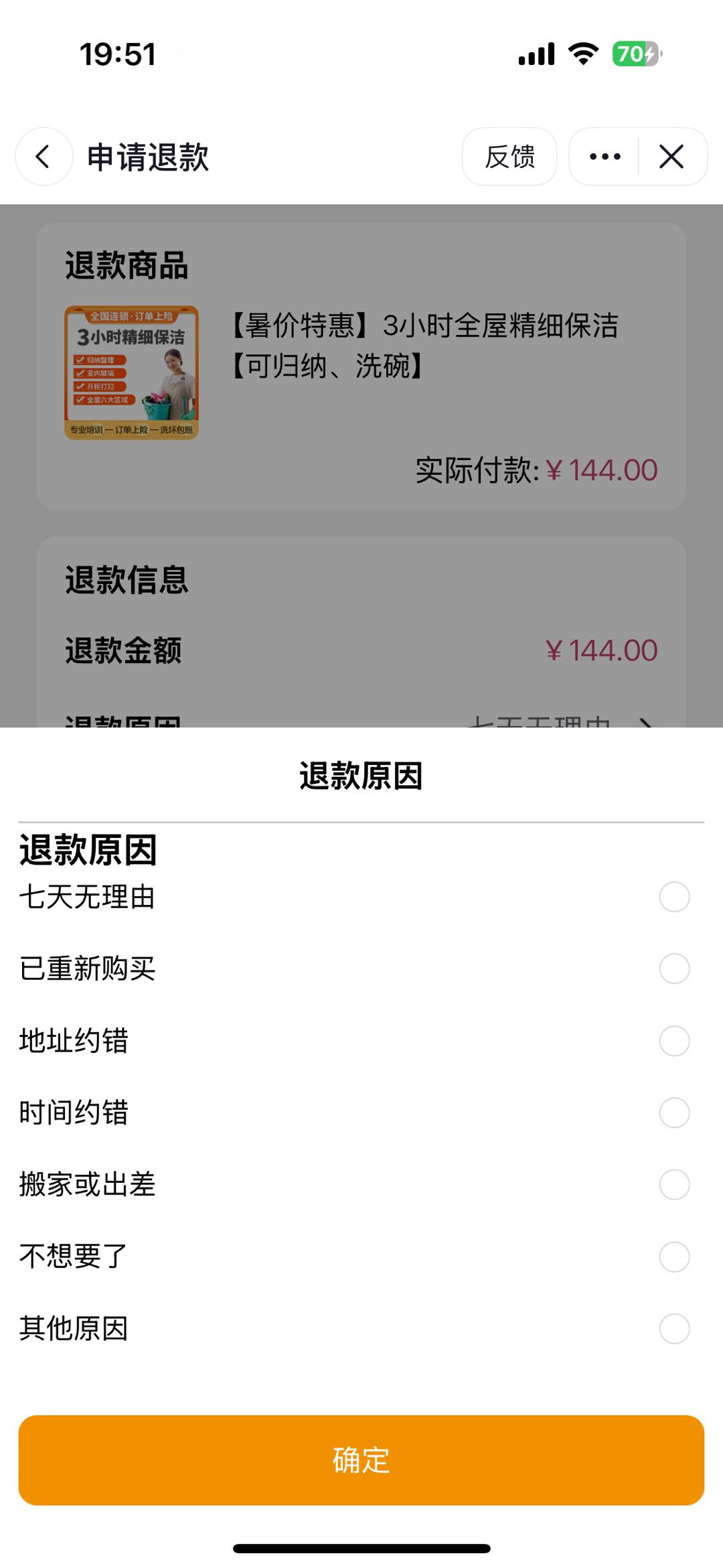Pick 地址约错 as the reason
Image resolution: width=723 pixels, height=1568 pixels.
click(674, 1041)
